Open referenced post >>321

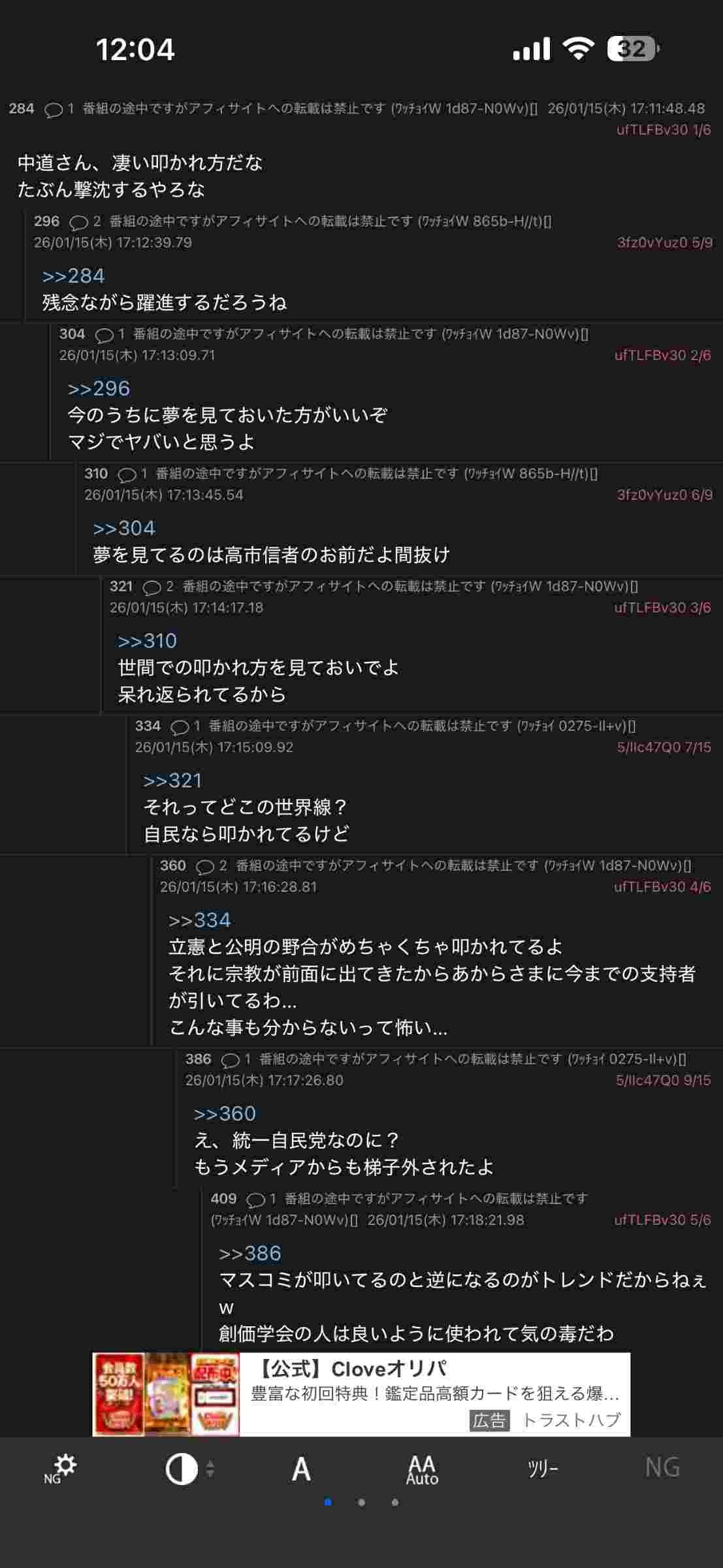[172, 781]
